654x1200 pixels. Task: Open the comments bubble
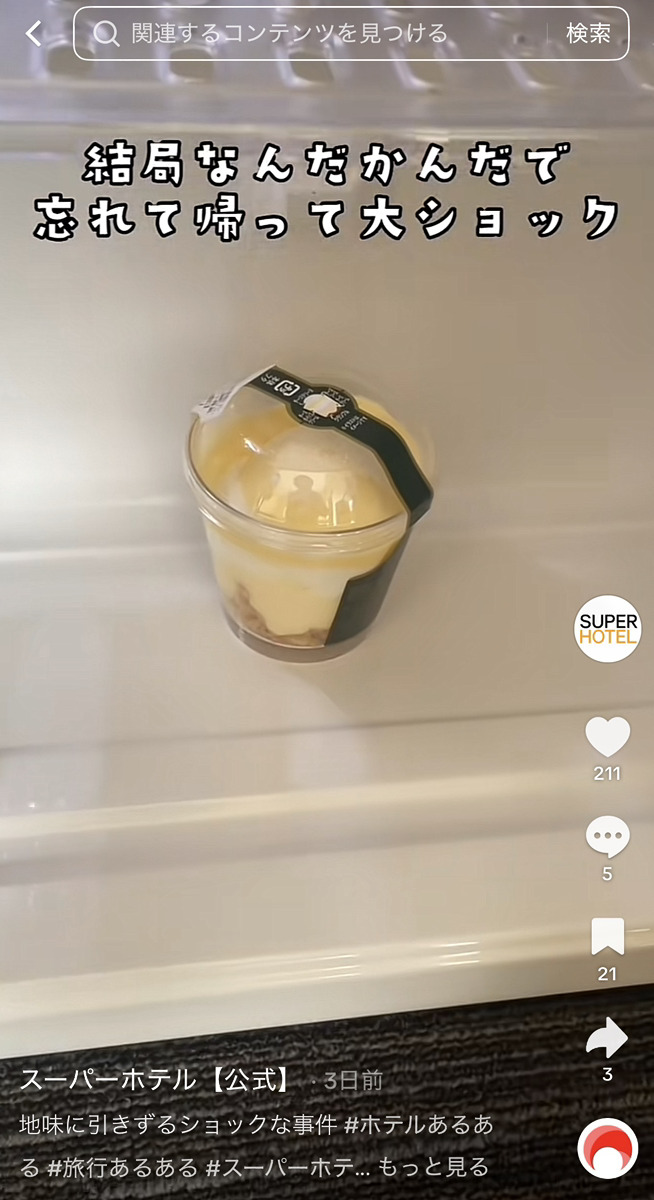tap(607, 838)
